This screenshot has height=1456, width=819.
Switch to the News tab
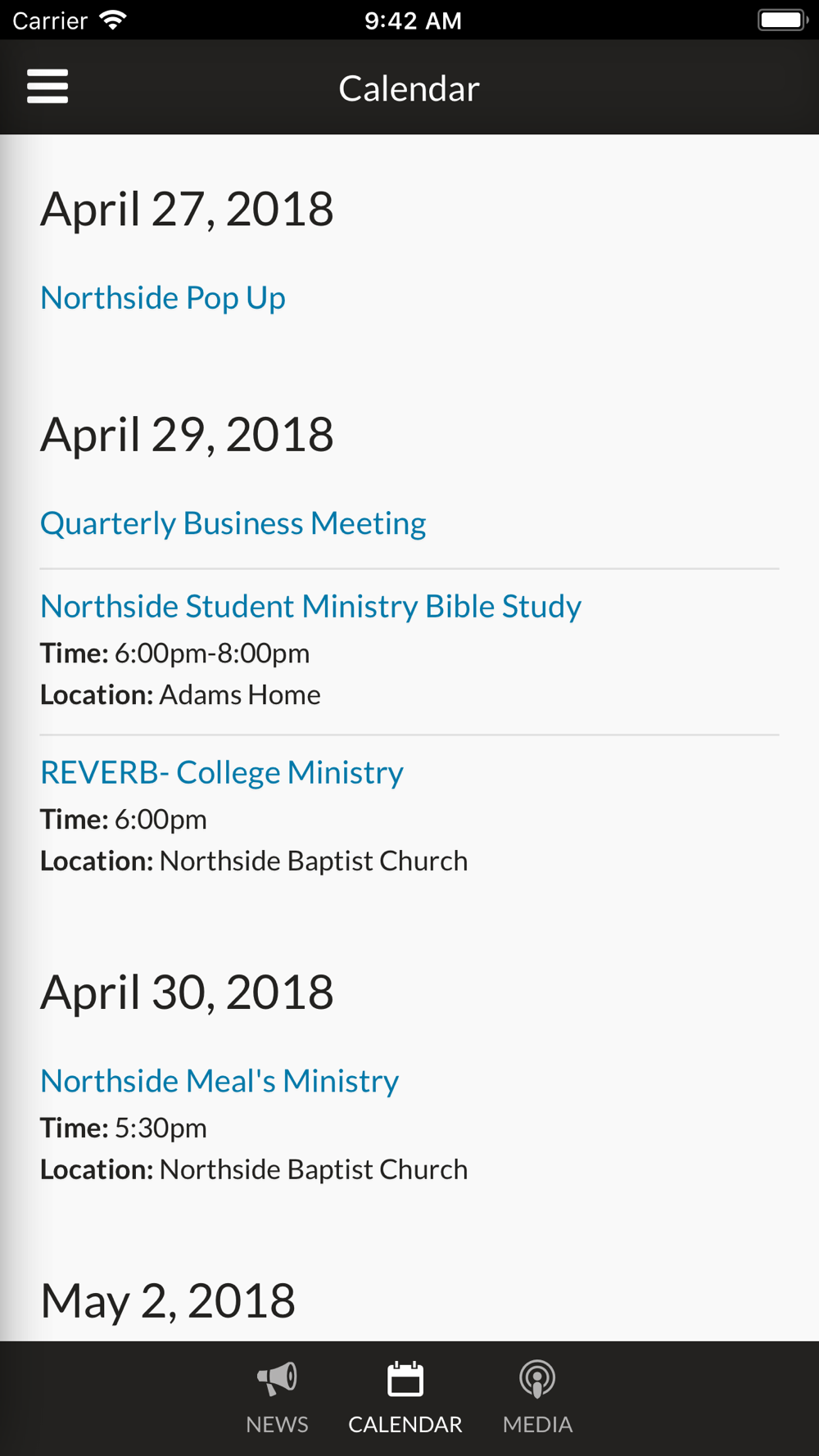(x=277, y=1398)
